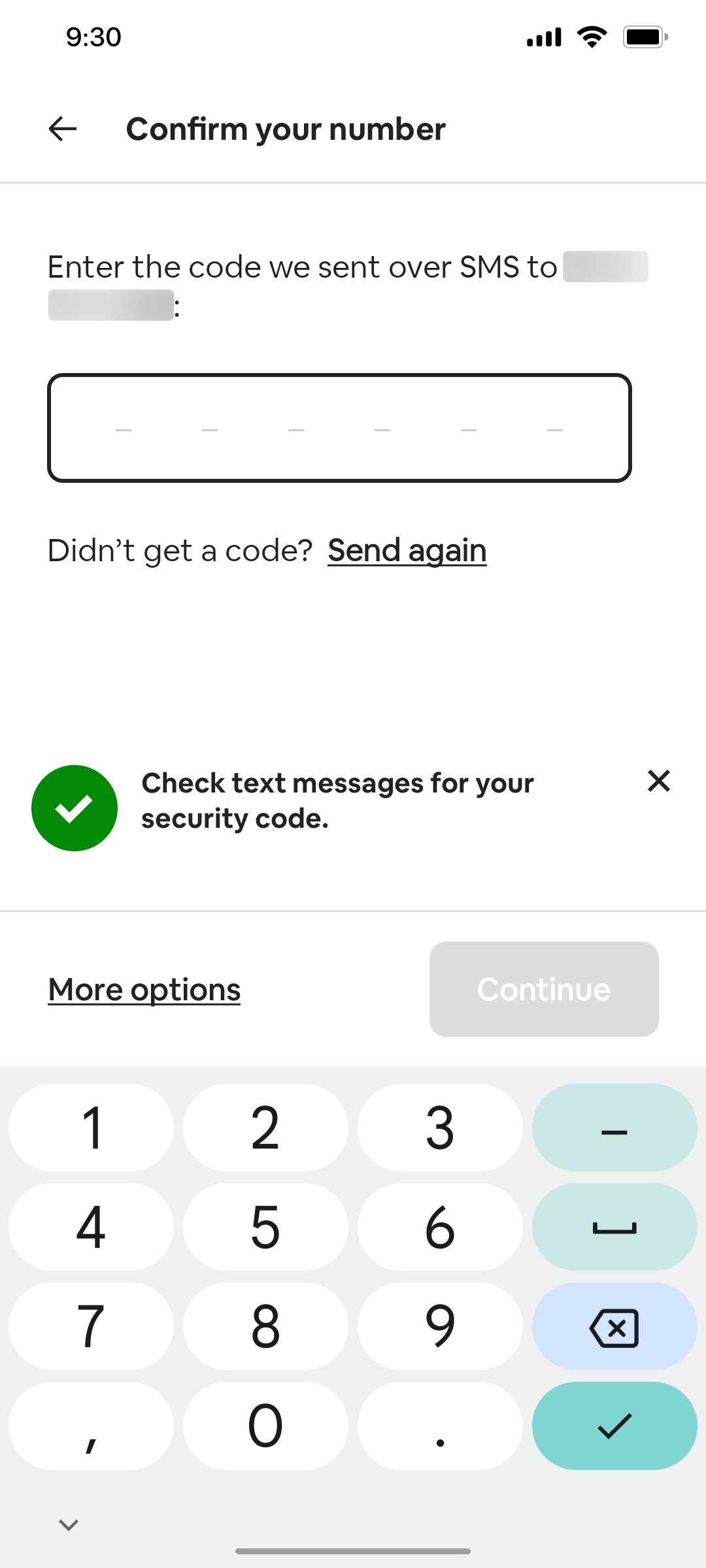The height and width of the screenshot is (1568, 706).
Task: Tap the SMS code entry field
Action: [339, 428]
